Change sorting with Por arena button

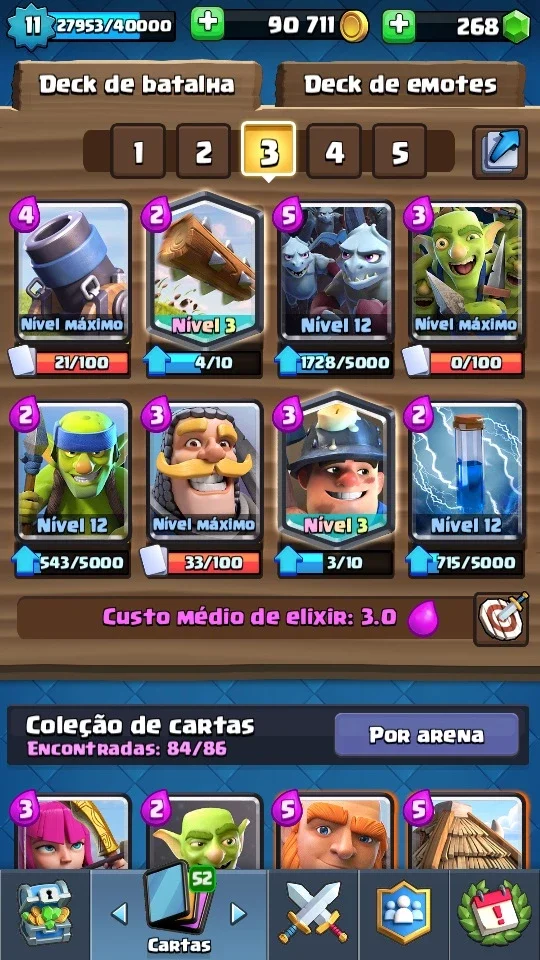427,735
